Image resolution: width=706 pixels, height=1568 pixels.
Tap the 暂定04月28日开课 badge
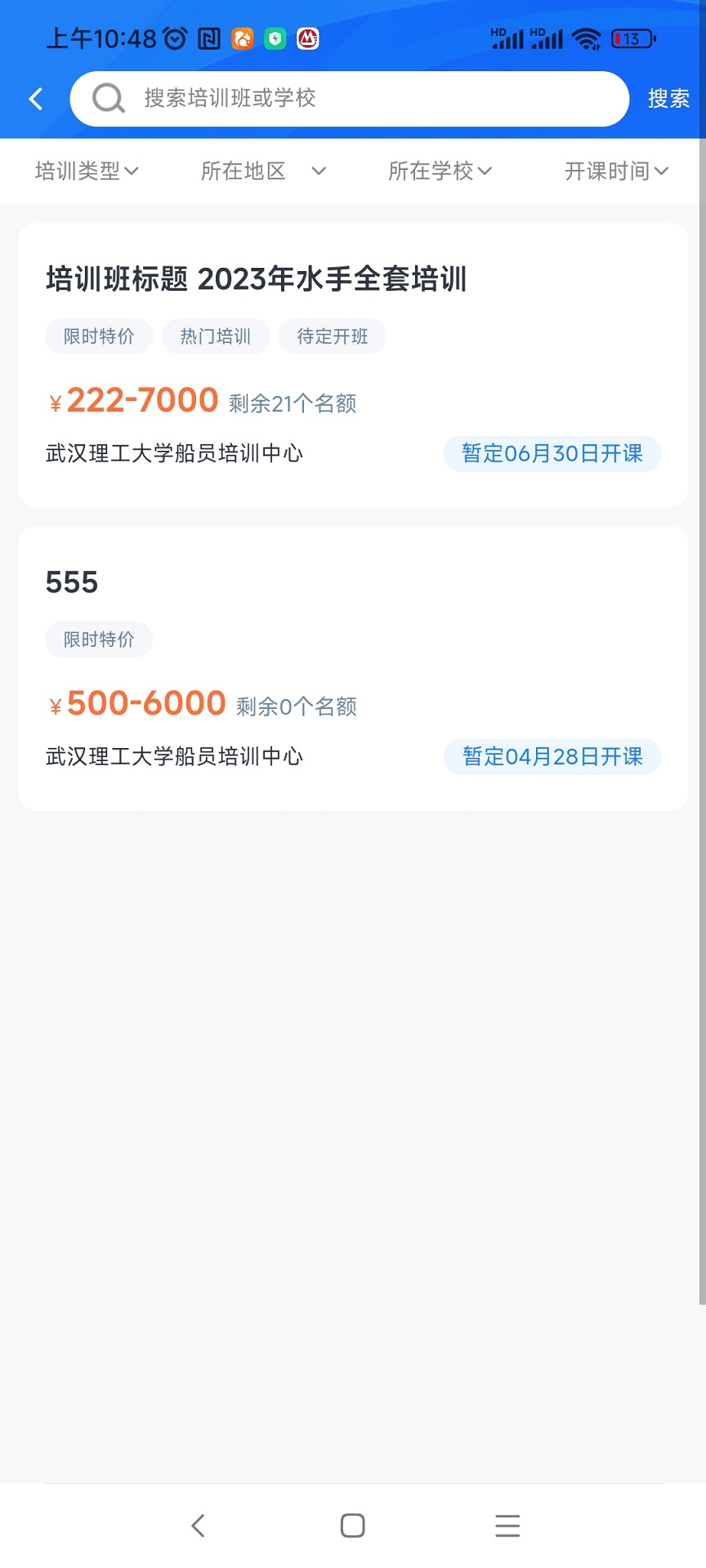pos(552,757)
